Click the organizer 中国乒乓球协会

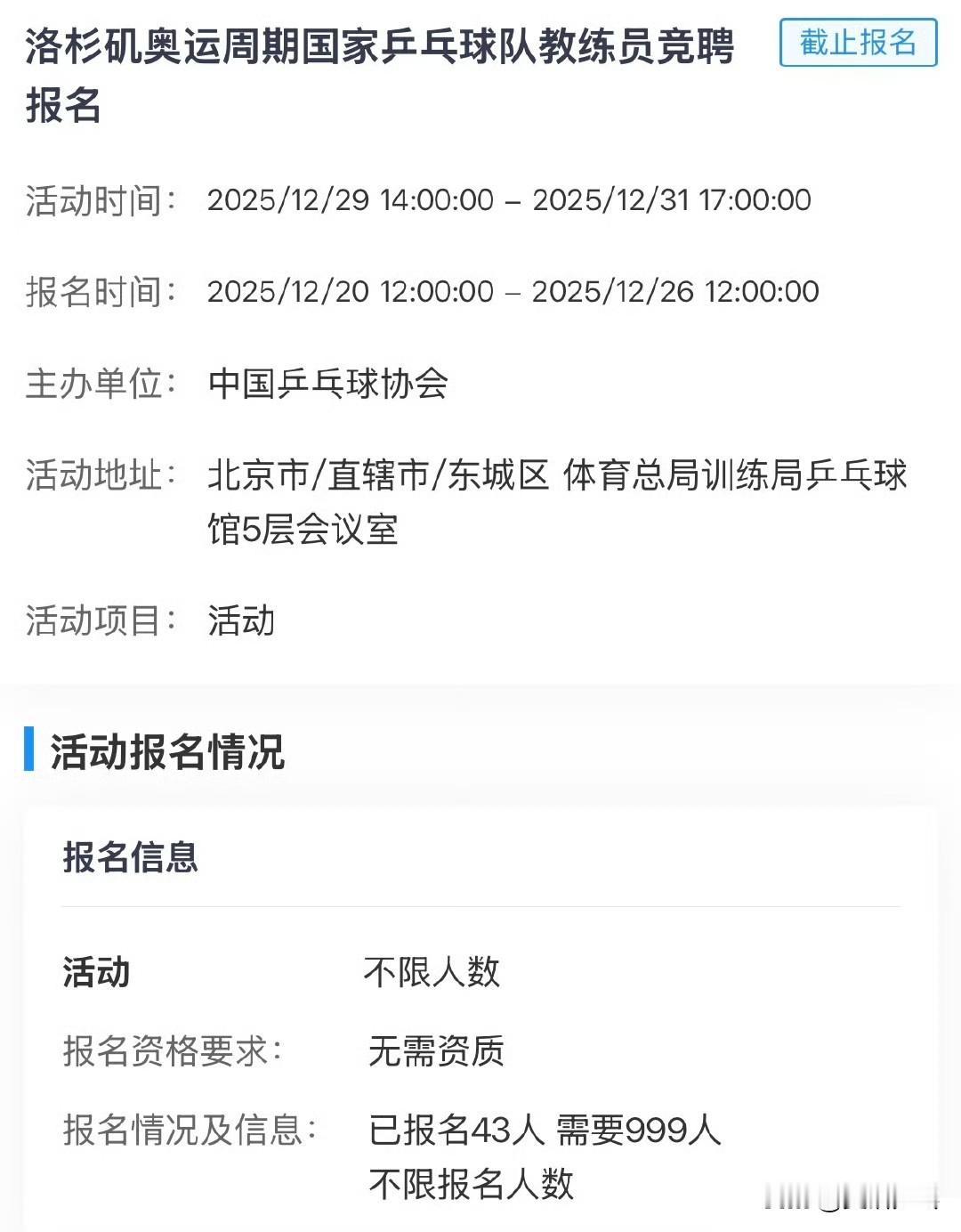pyautogui.click(x=329, y=383)
